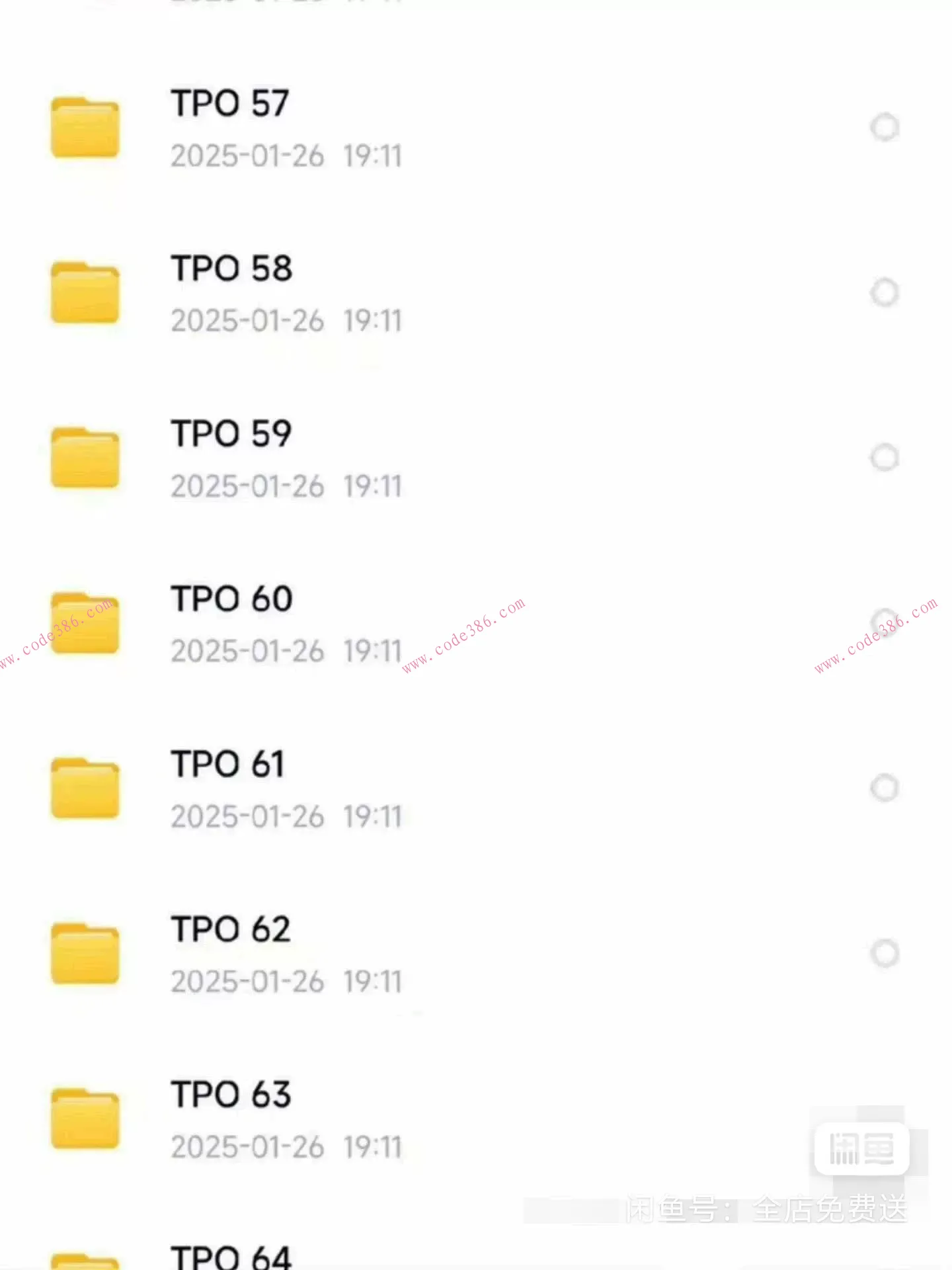The height and width of the screenshot is (1270, 952).
Task: Open the TPO 58 folder
Action: point(231,270)
